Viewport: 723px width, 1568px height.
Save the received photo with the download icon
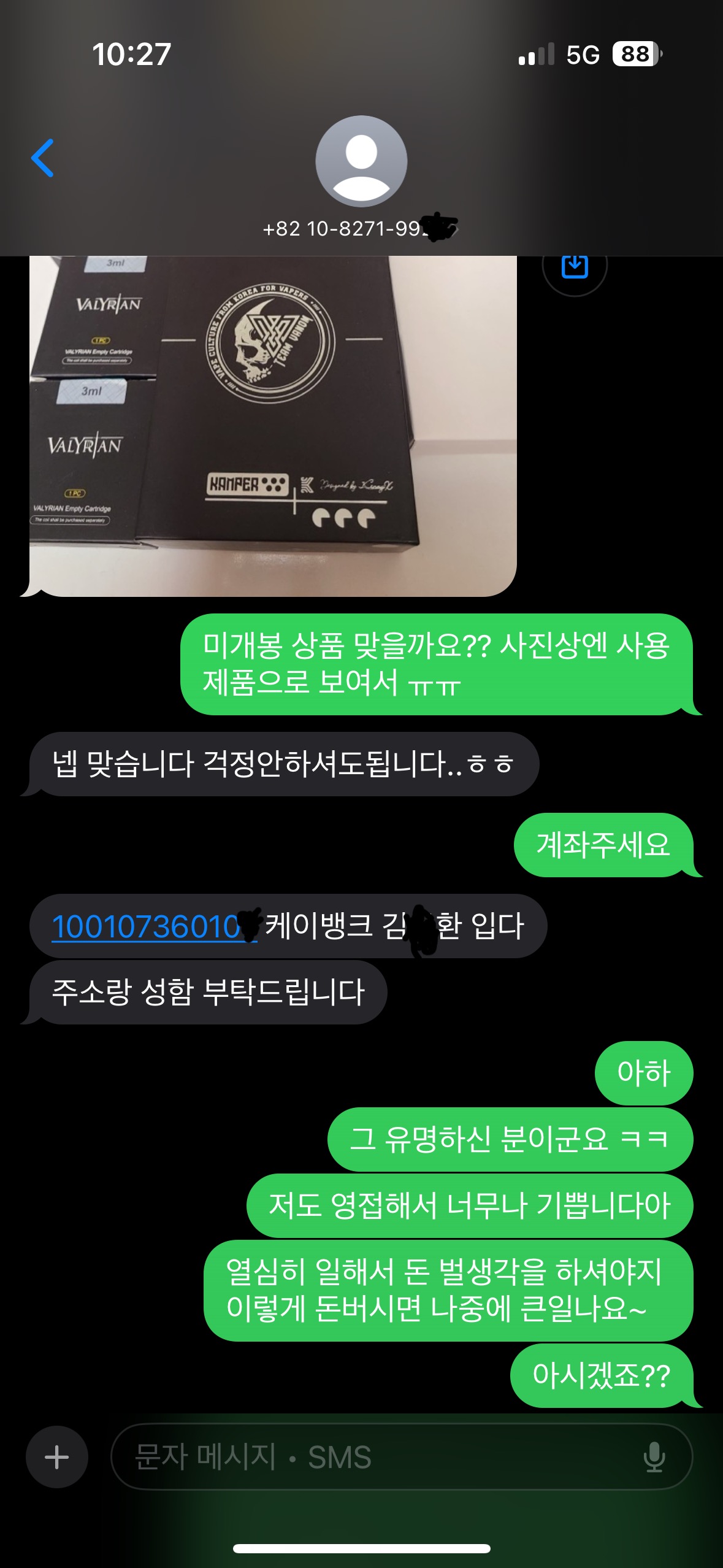tap(575, 266)
